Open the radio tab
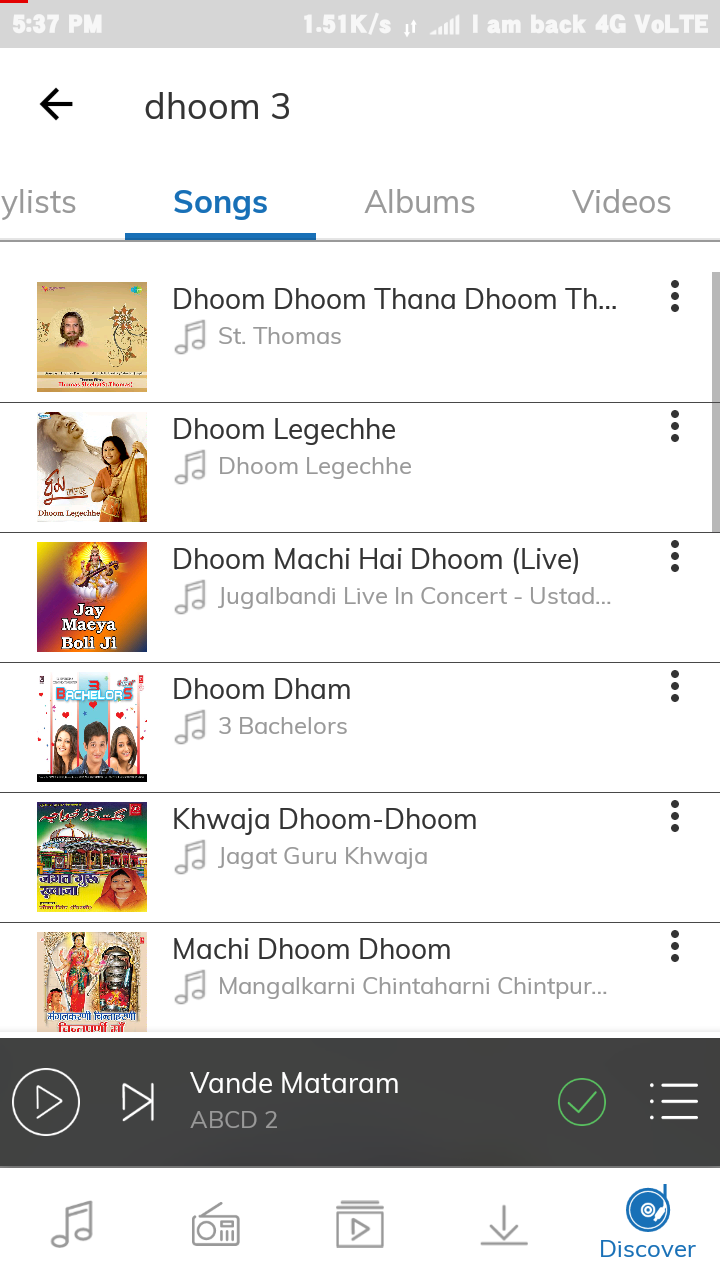This screenshot has width=720, height=1280. coord(216,1224)
